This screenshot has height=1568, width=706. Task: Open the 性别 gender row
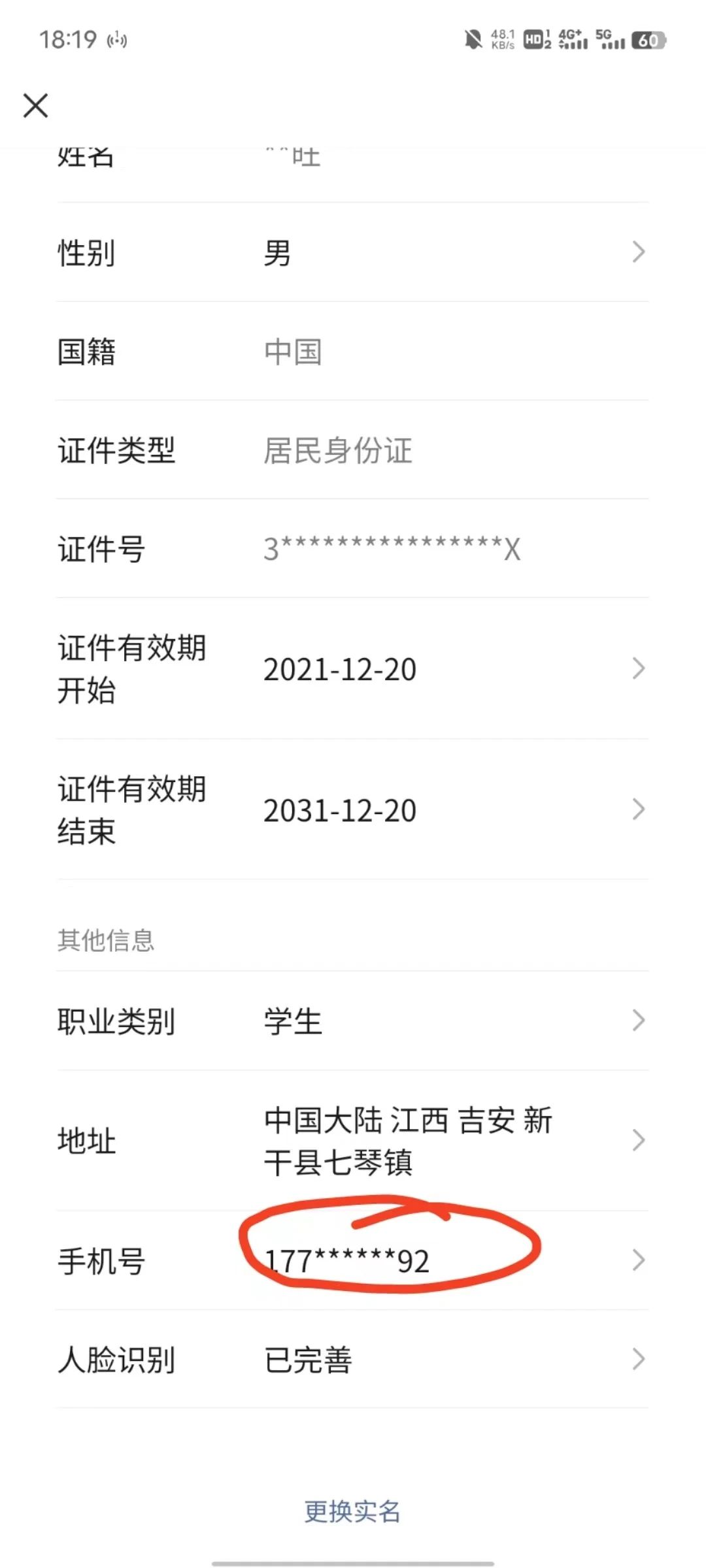353,252
